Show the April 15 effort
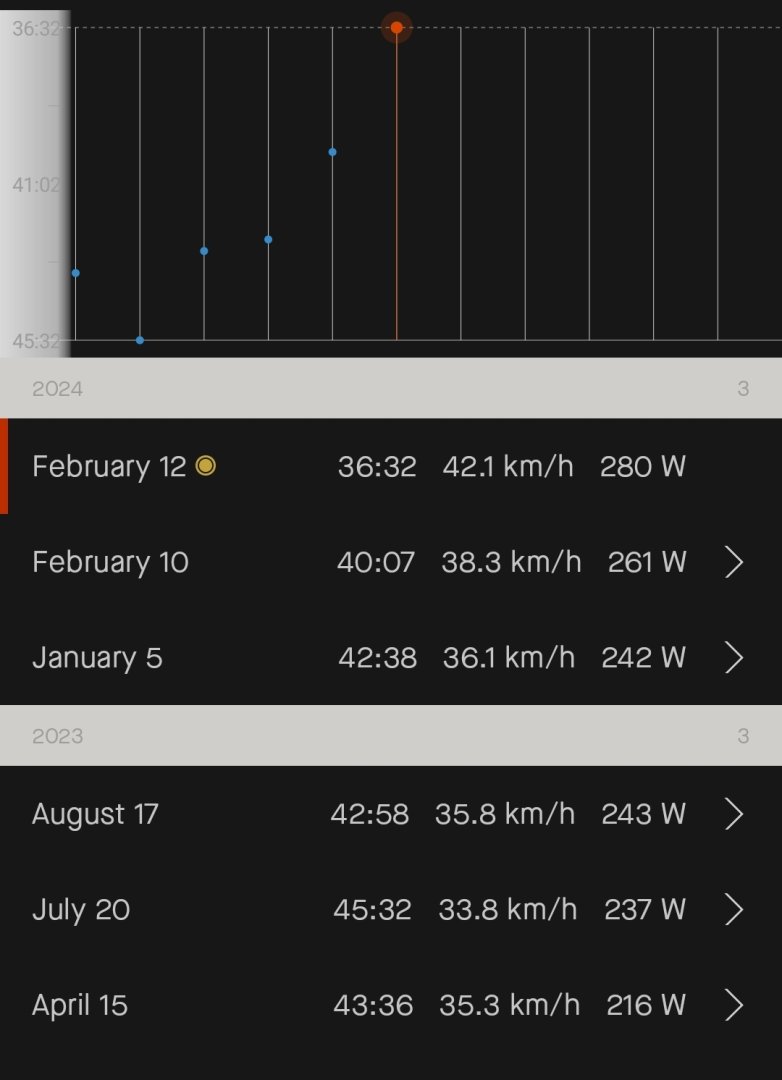The image size is (782, 1080). tap(390, 1005)
